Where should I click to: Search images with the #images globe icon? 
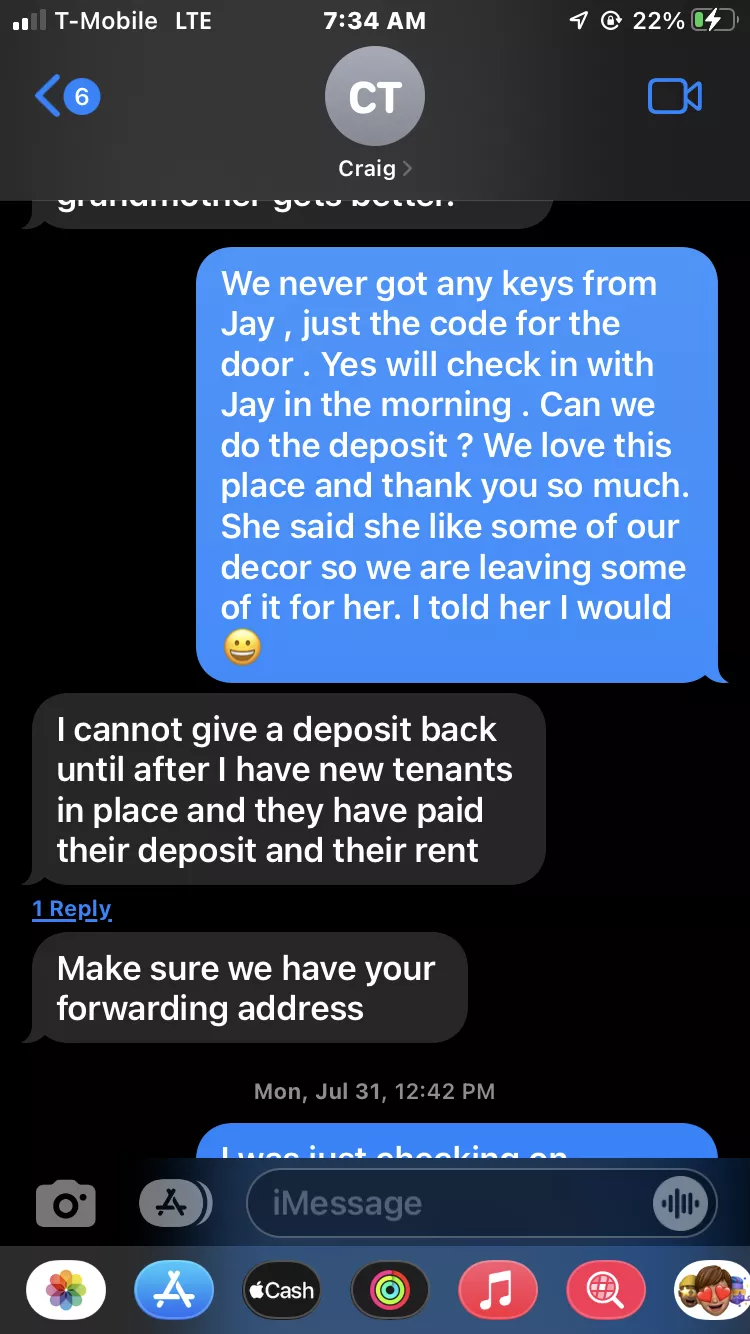click(606, 1291)
